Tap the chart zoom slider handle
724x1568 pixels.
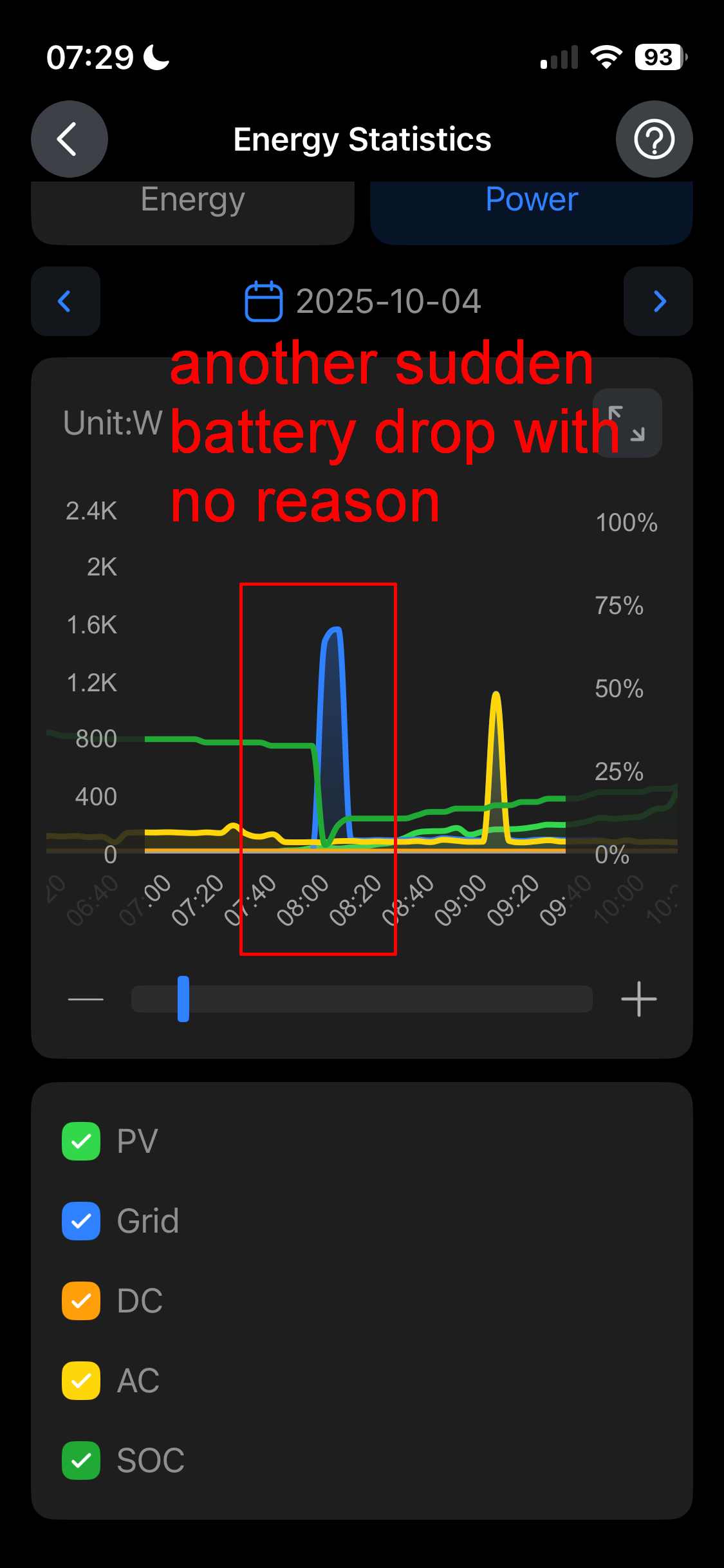pyautogui.click(x=183, y=999)
